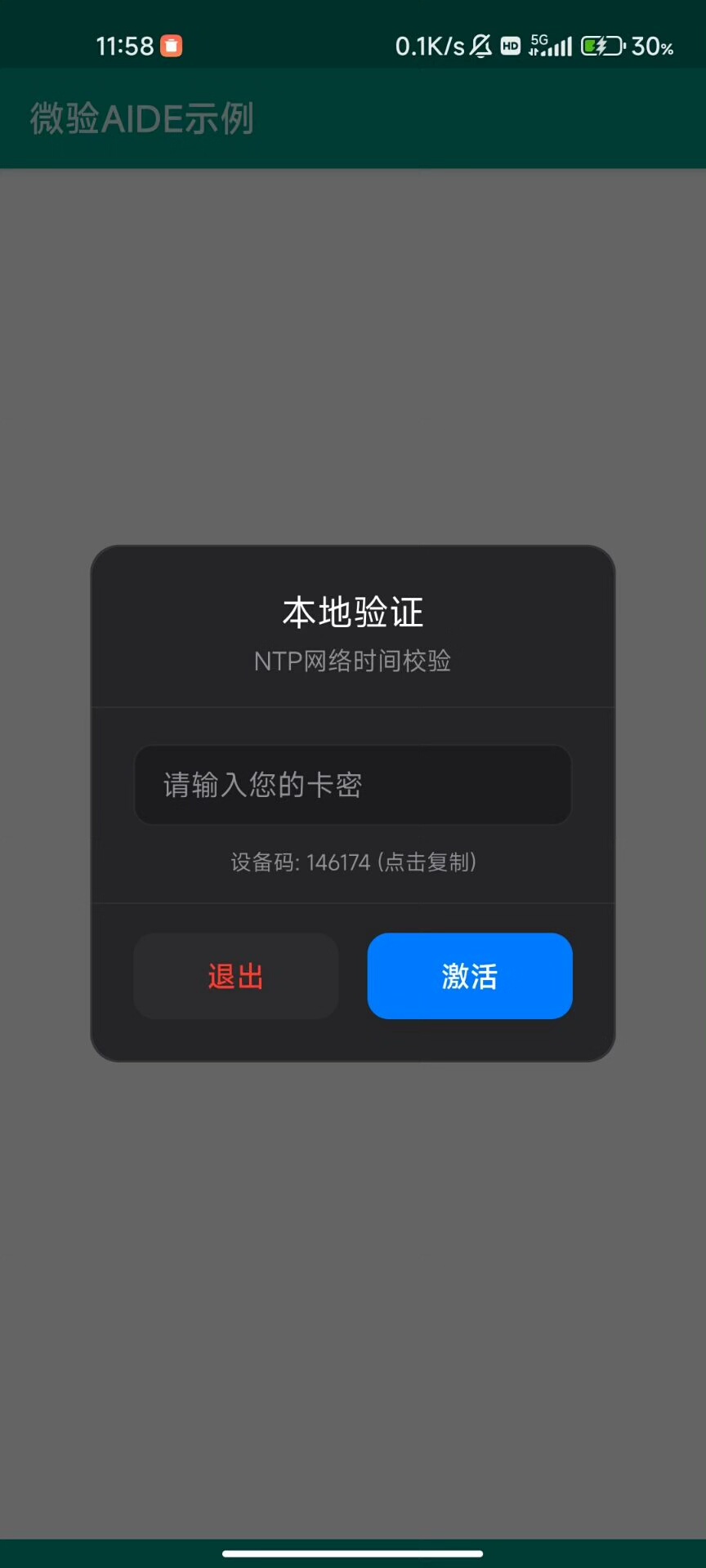Image resolution: width=706 pixels, height=1568 pixels.
Task: Activate with the blue 激活 button
Action: click(470, 976)
